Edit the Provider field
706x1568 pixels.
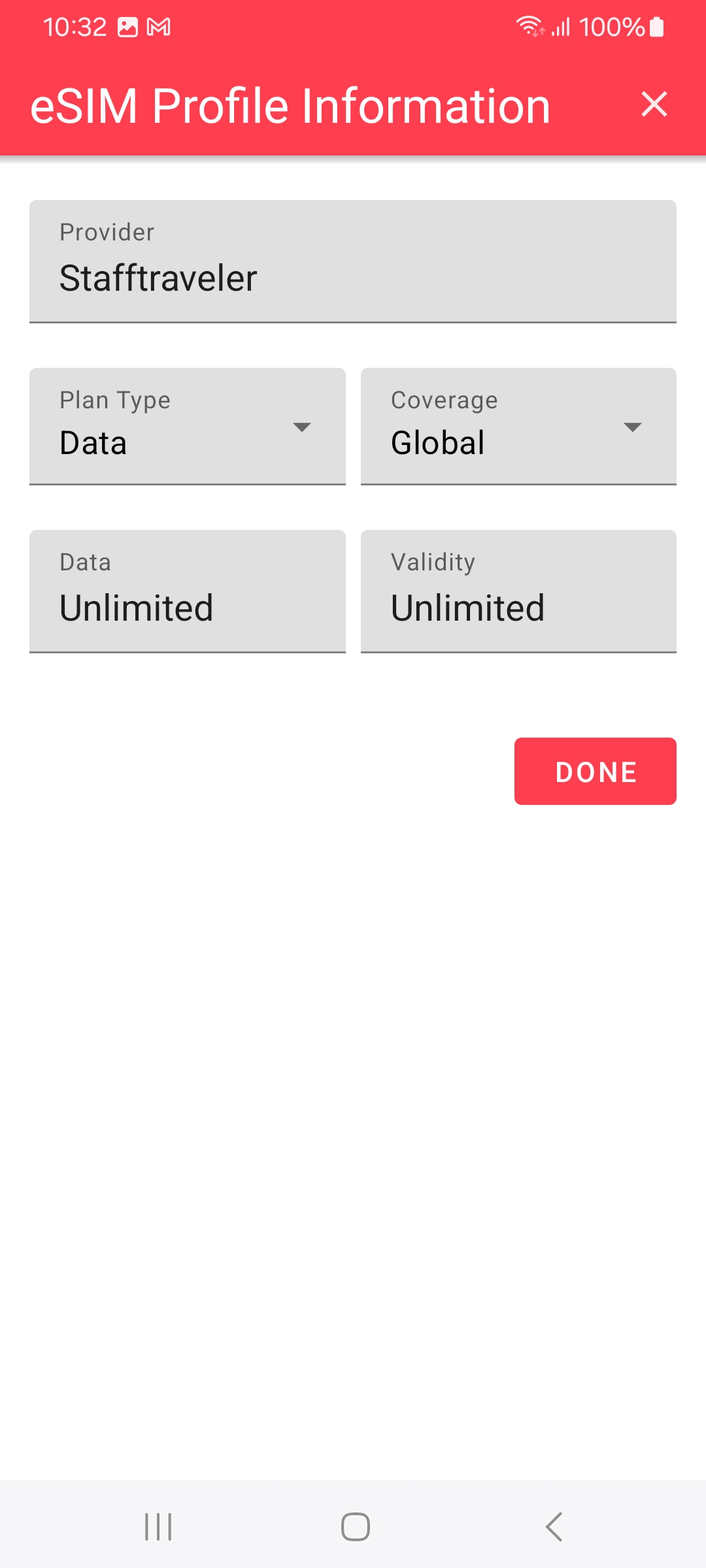click(353, 261)
